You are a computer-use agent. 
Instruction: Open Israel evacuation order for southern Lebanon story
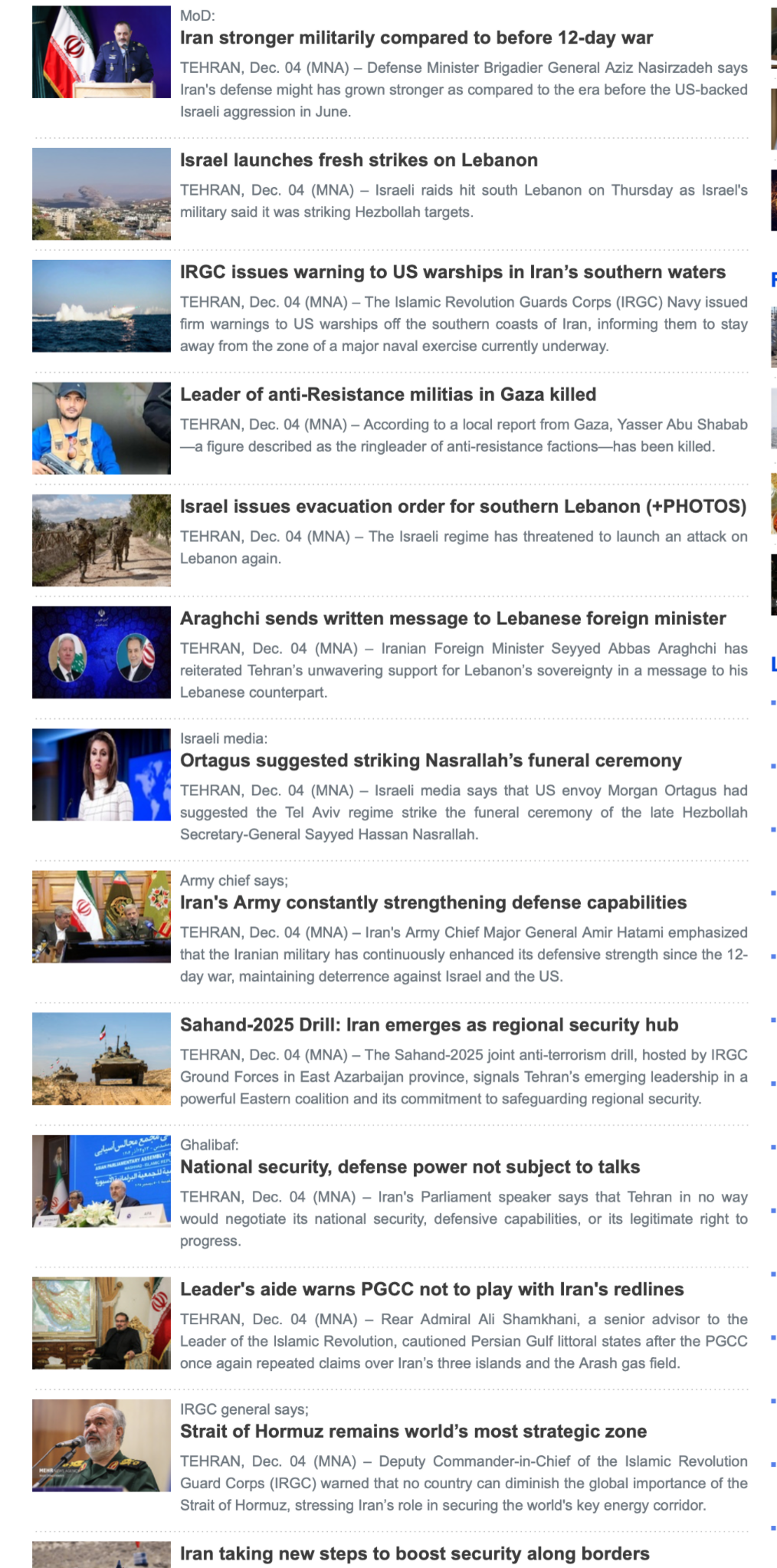463,507
